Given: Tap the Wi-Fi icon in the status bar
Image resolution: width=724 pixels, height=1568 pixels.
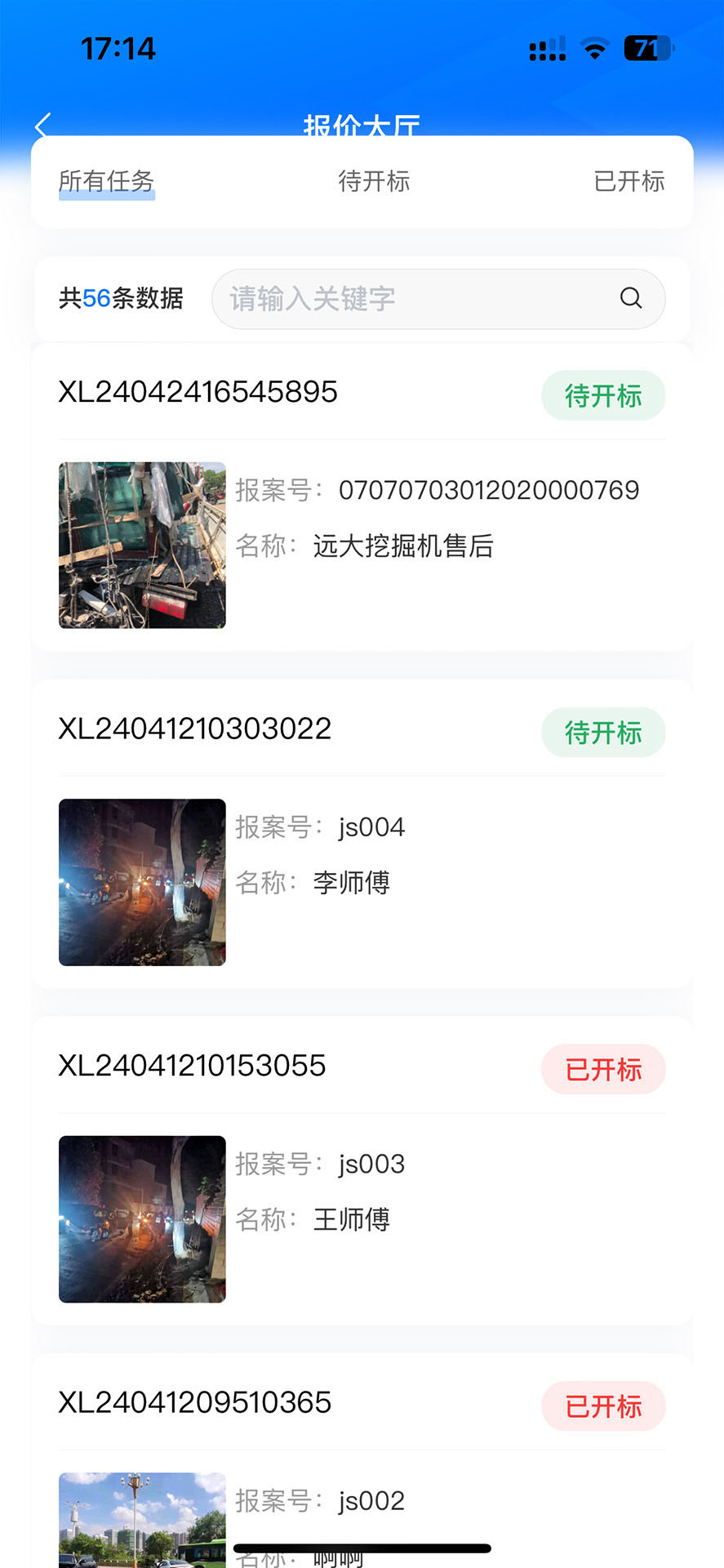Looking at the screenshot, I should click(x=595, y=47).
